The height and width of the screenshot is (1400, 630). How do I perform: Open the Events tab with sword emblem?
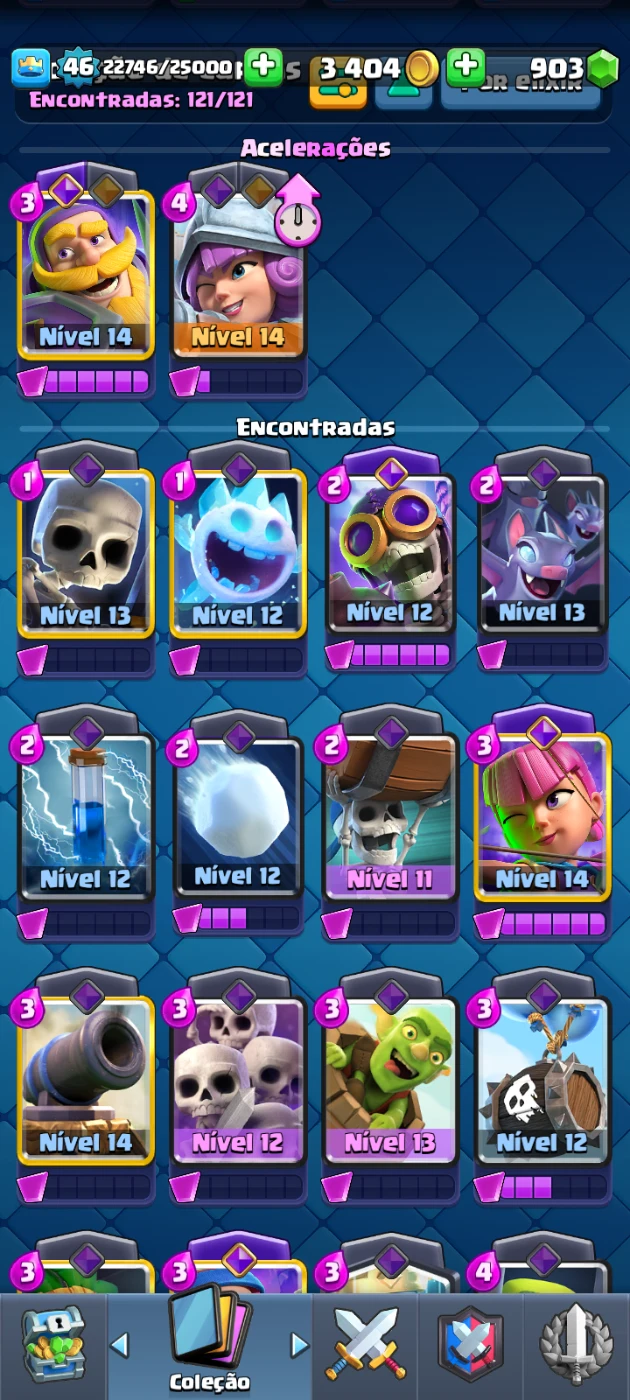(x=576, y=1345)
